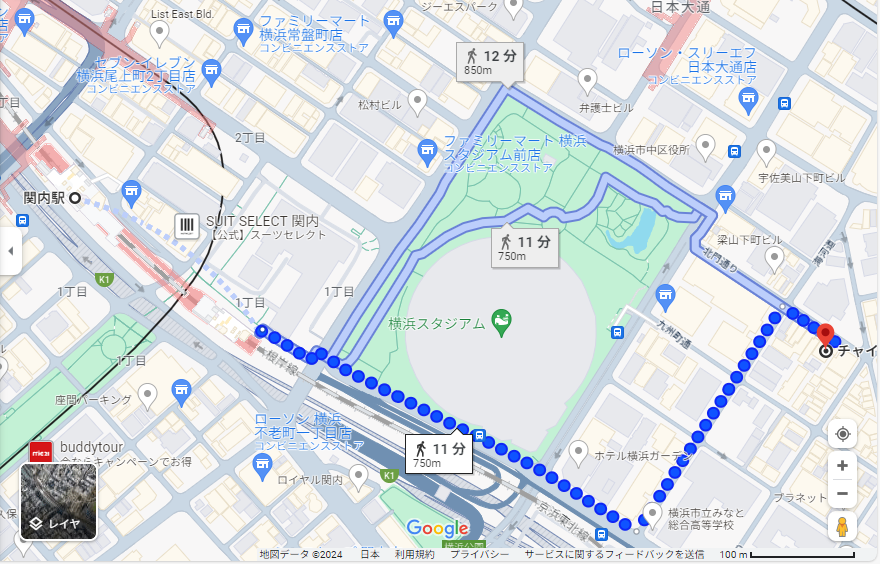Open buddytour sponsored marker

click(x=41, y=450)
